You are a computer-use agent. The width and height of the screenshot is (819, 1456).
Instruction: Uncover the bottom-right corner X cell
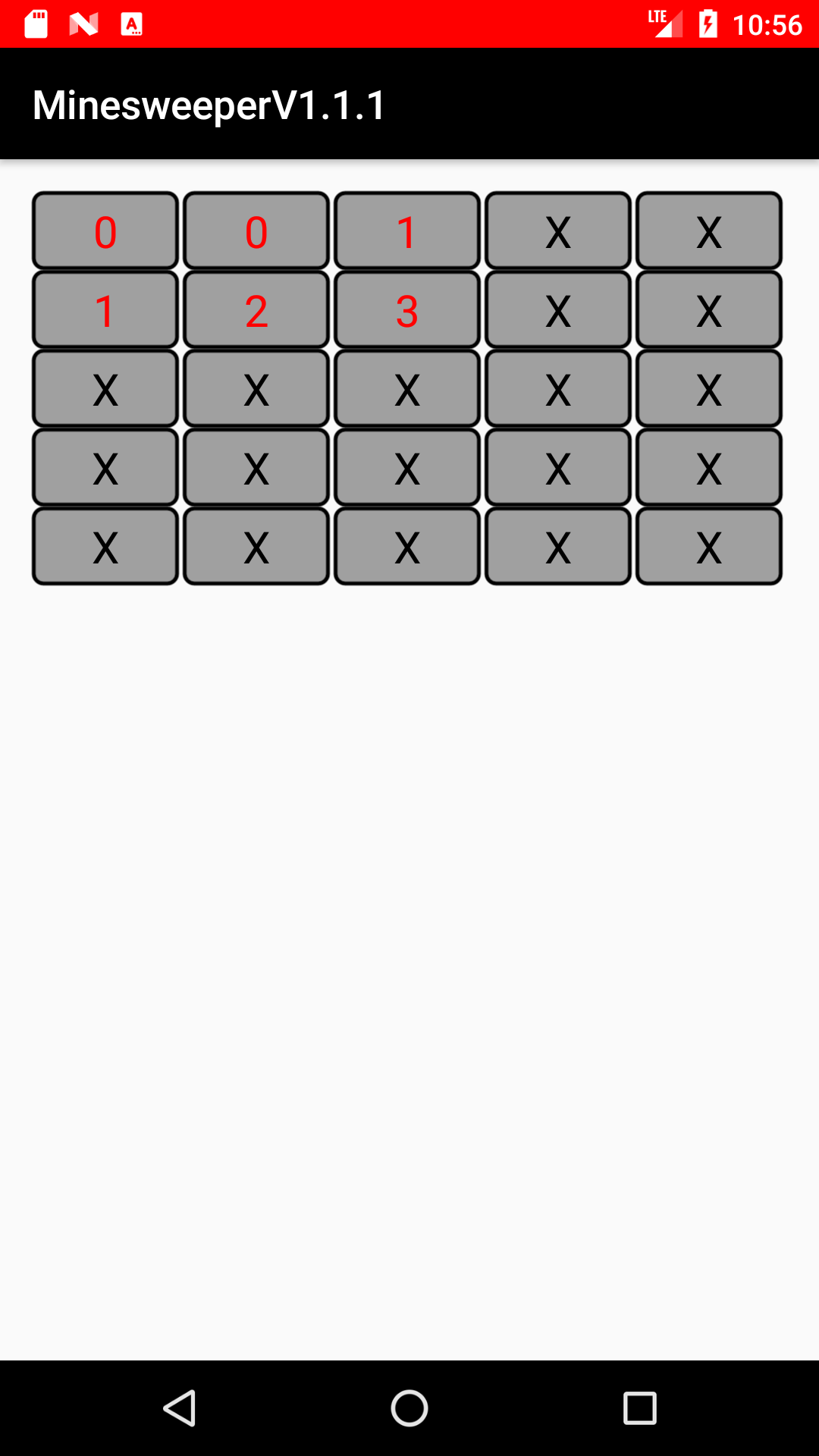click(709, 546)
